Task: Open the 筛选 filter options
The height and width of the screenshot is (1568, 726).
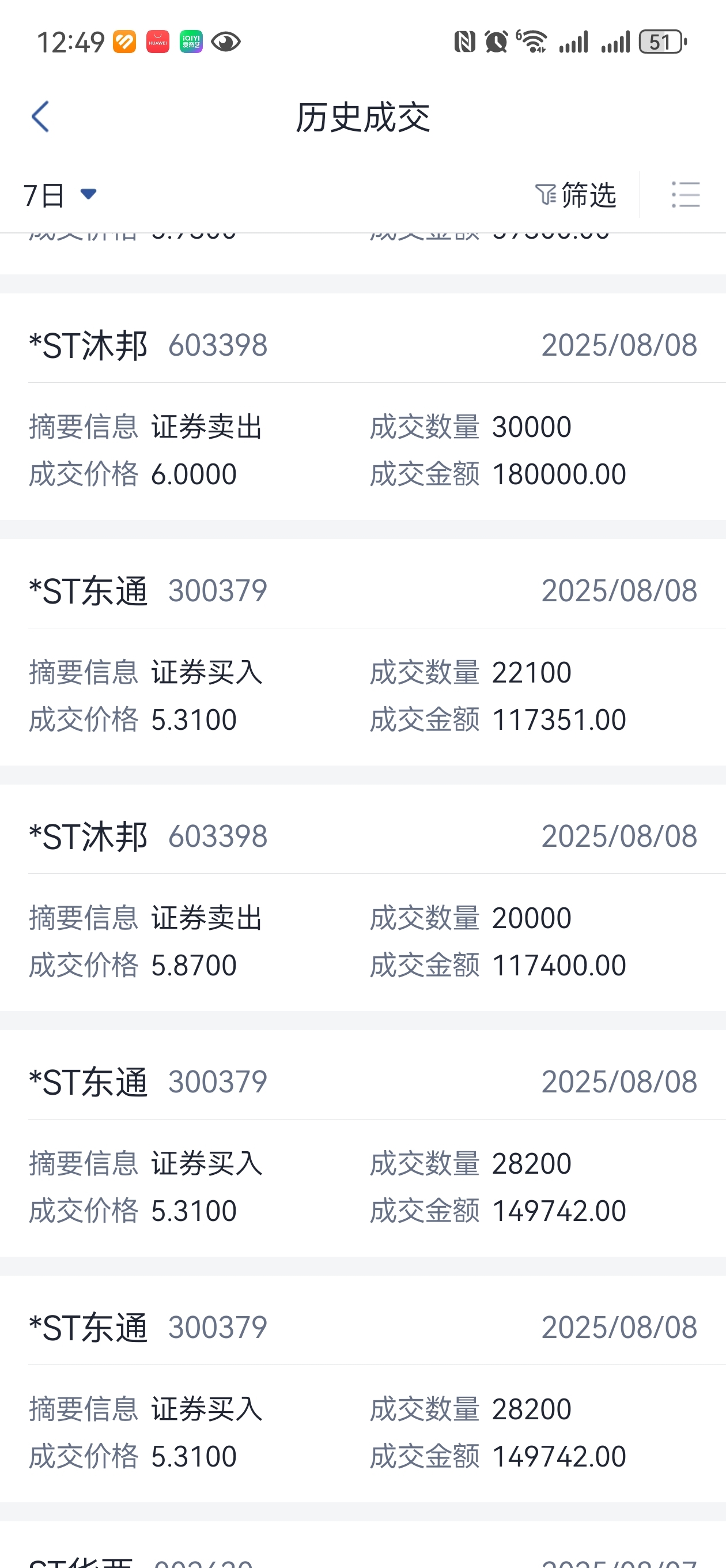Action: tap(576, 195)
